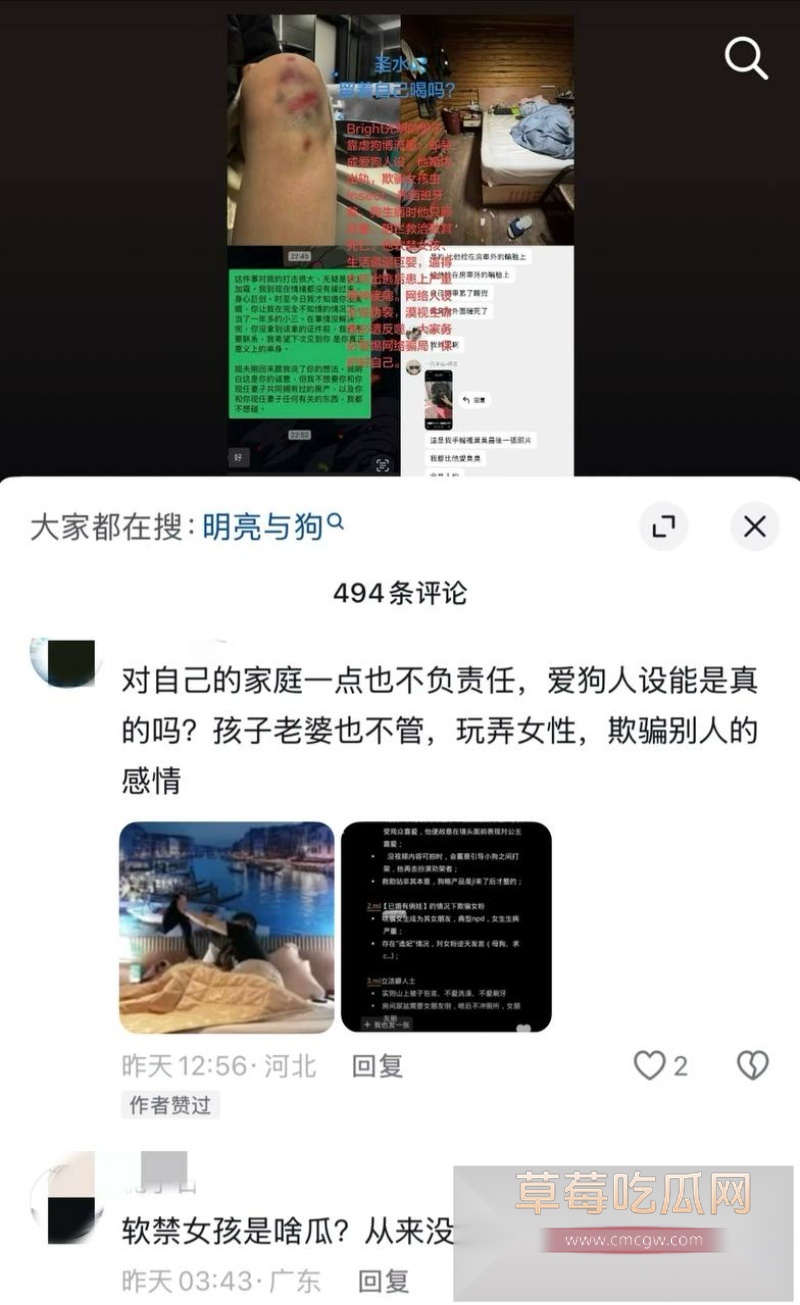The height and width of the screenshot is (1305, 800).
Task: Like the comment from 河北
Action: tap(650, 1065)
